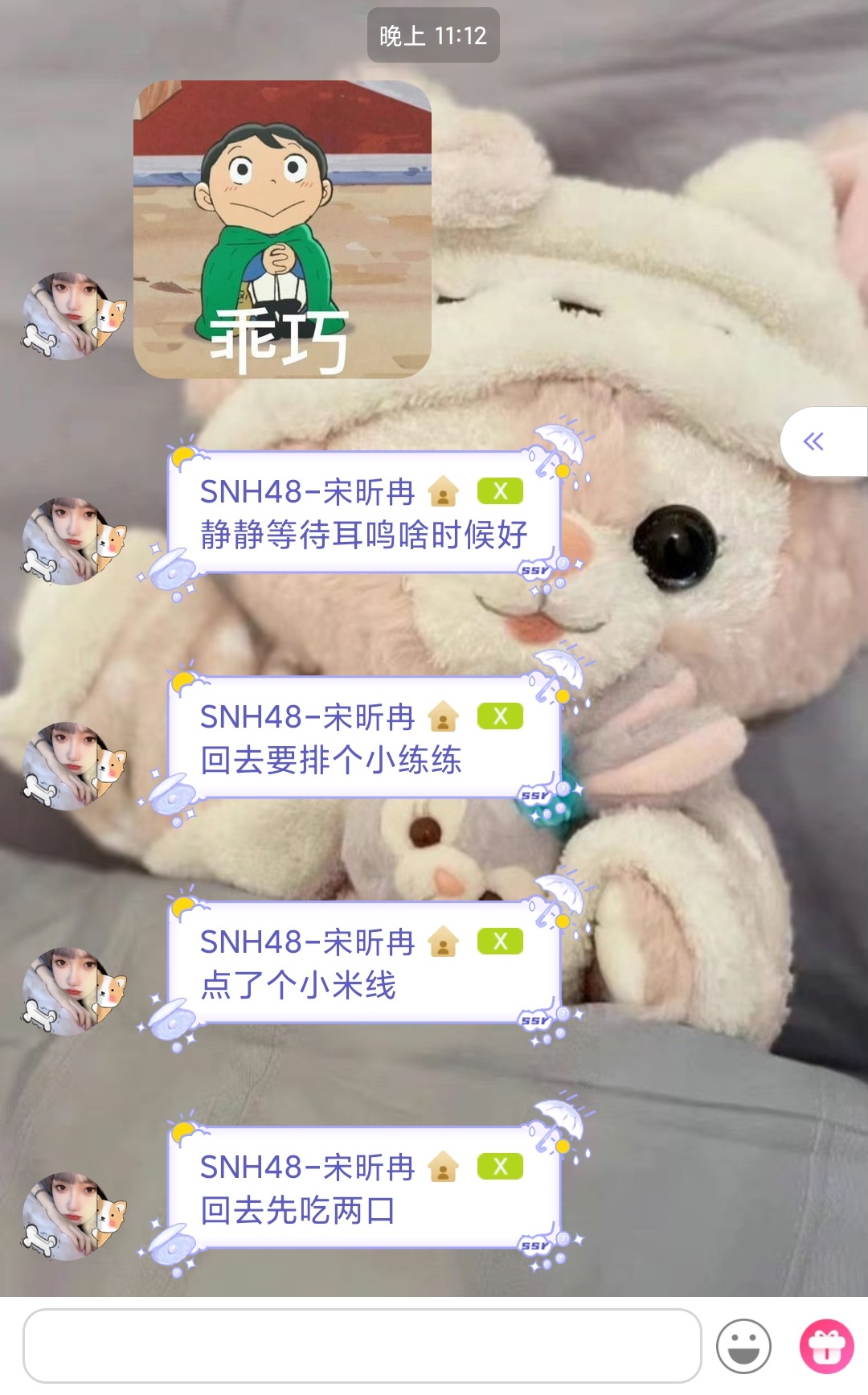The height and width of the screenshot is (1395, 868).
Task: Open the pink gift icon
Action: point(826,1345)
